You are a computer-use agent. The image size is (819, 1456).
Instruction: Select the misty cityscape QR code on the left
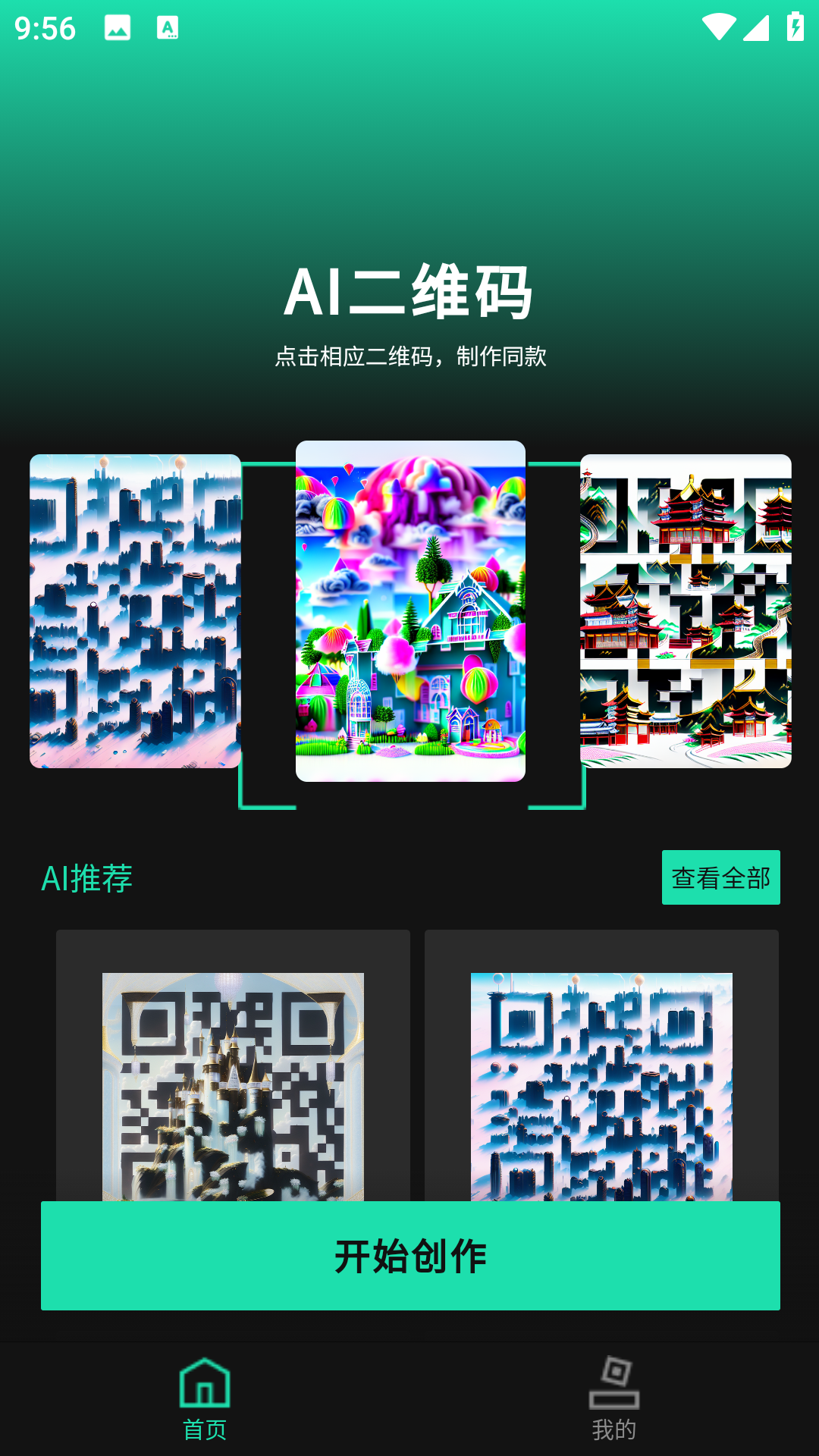[135, 614]
